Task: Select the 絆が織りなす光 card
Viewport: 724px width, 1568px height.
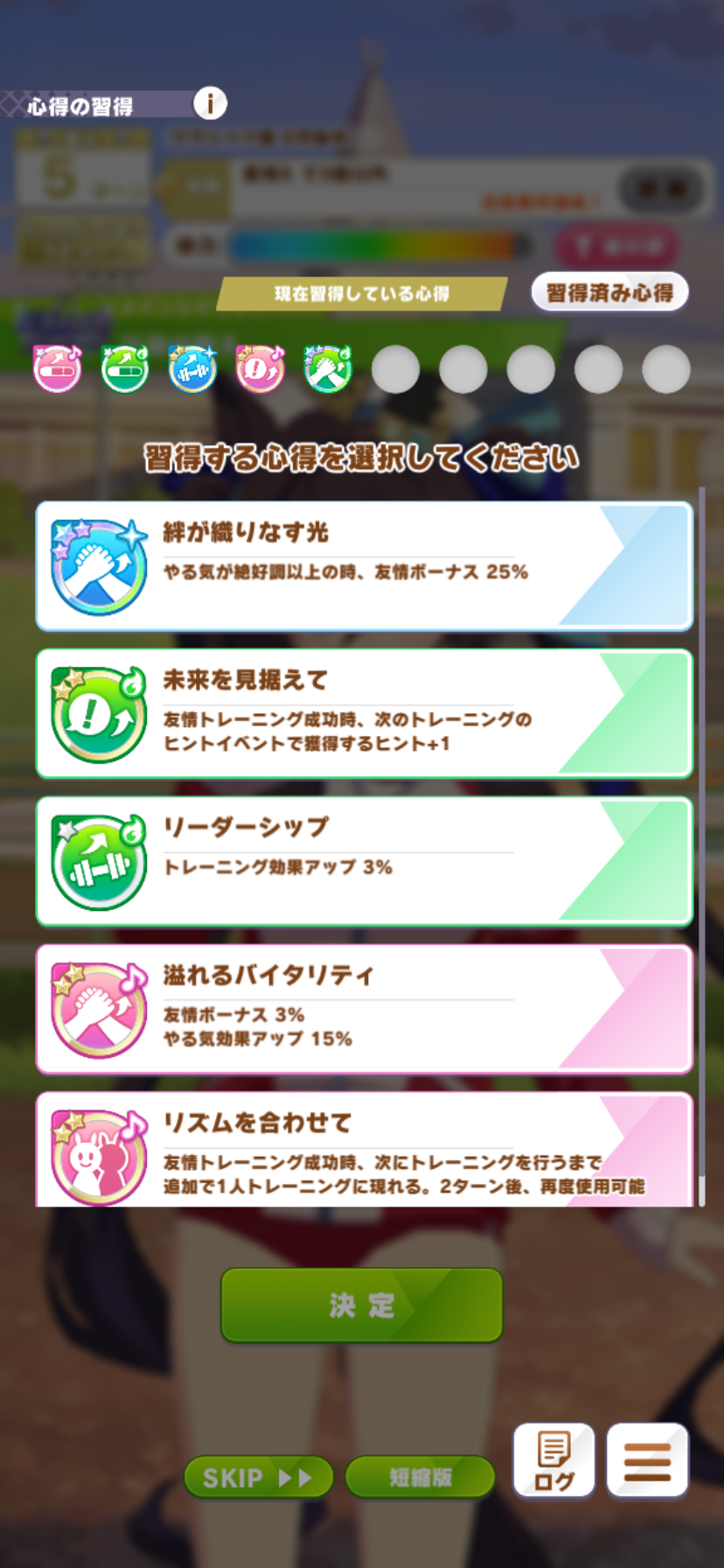Action: click(364, 566)
